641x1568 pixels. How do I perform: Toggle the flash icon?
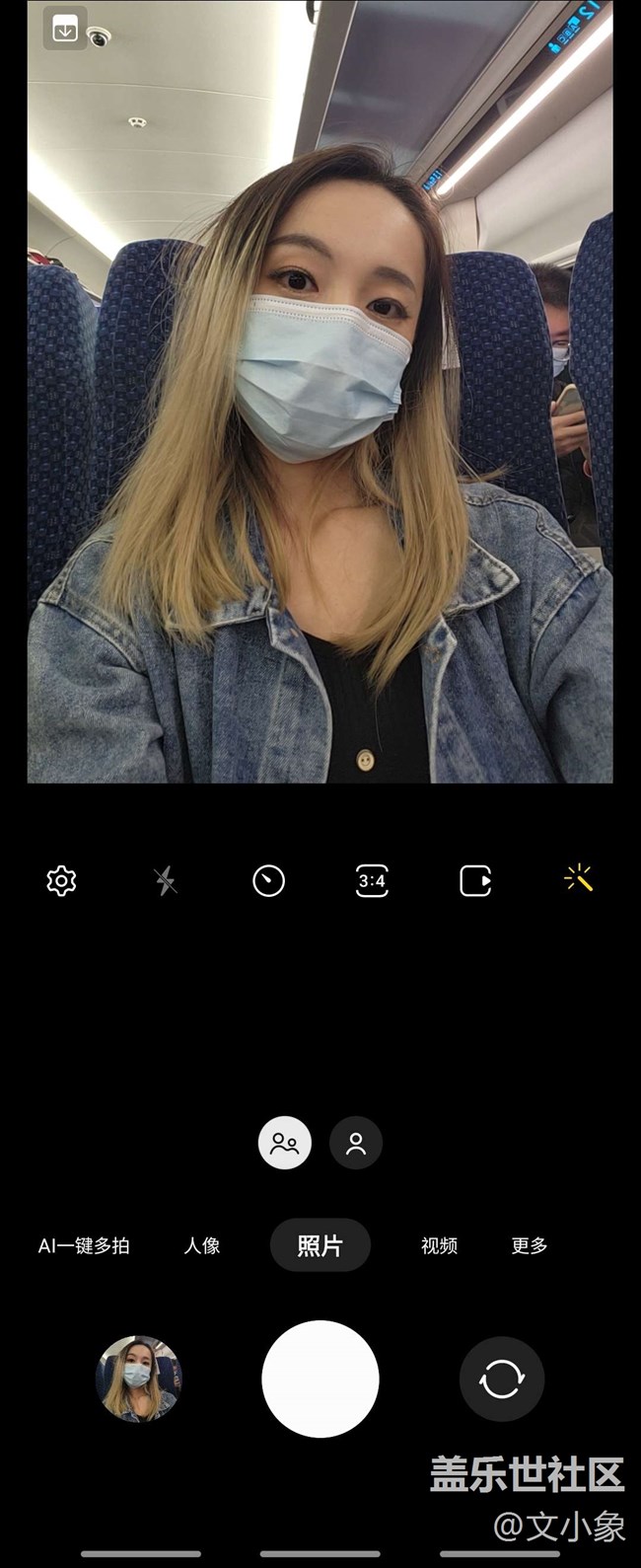(166, 880)
